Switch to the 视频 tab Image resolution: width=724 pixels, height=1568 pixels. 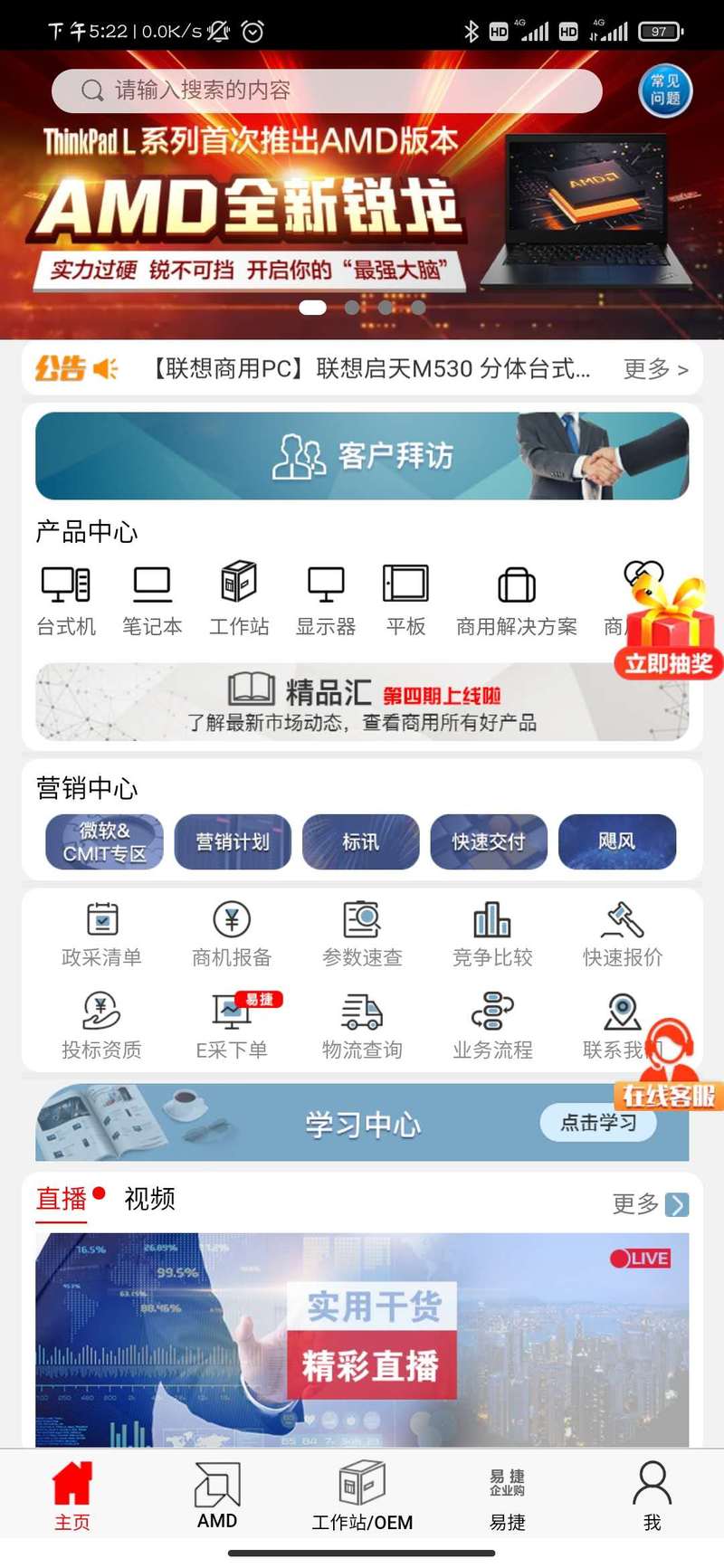[149, 1199]
